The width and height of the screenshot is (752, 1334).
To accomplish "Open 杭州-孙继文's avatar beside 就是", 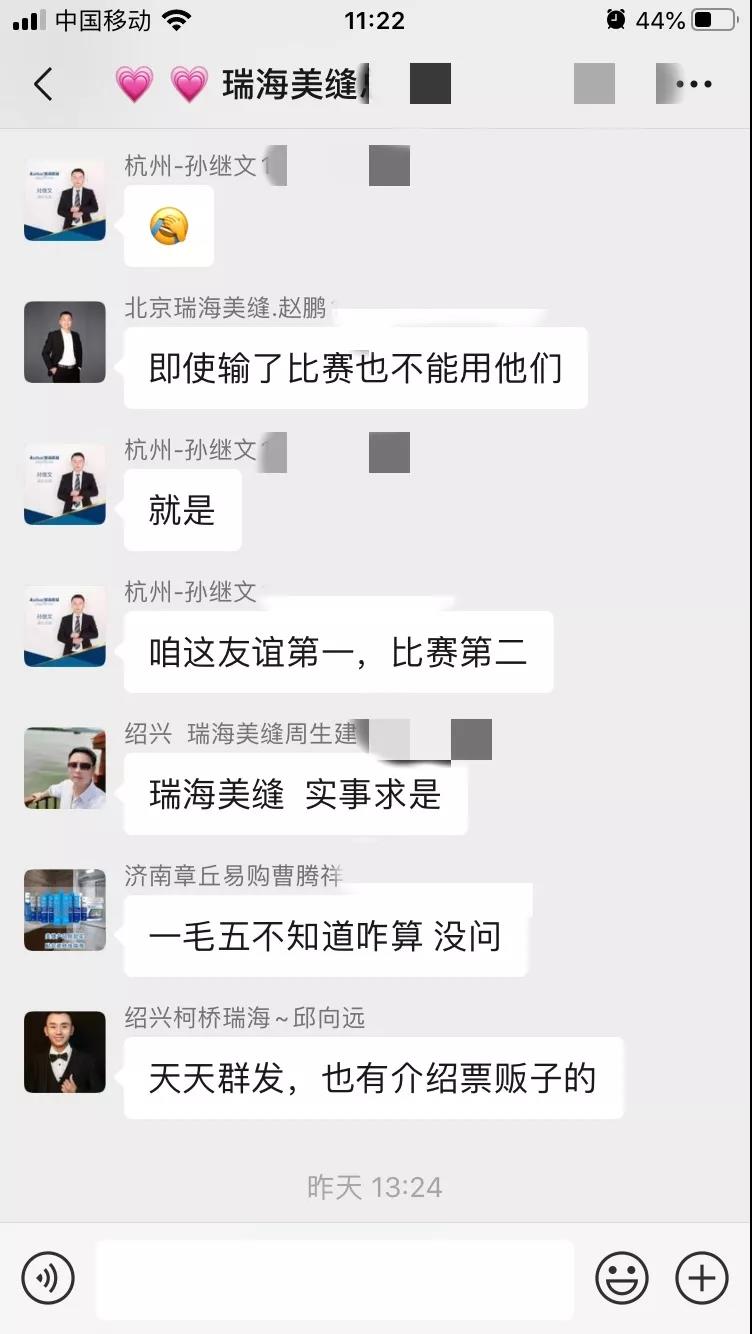I will [65, 484].
